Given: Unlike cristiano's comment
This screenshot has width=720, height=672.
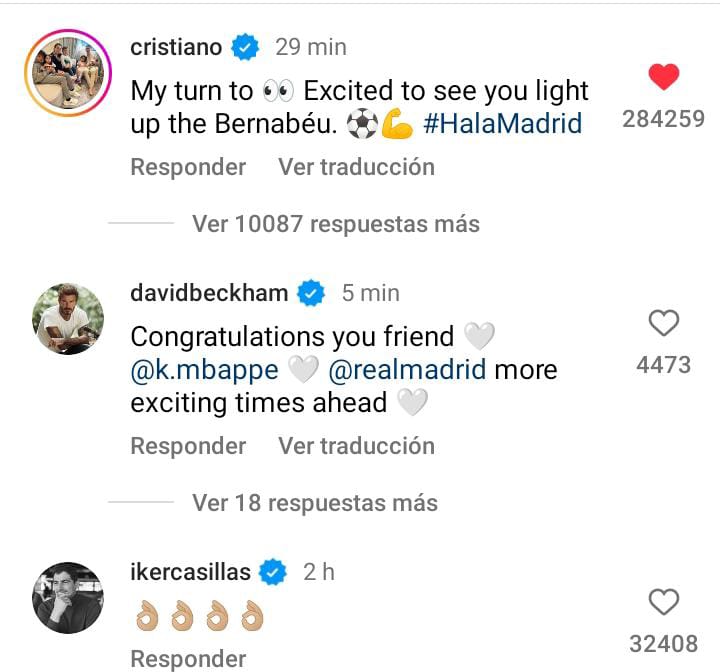Looking at the screenshot, I should [x=663, y=77].
